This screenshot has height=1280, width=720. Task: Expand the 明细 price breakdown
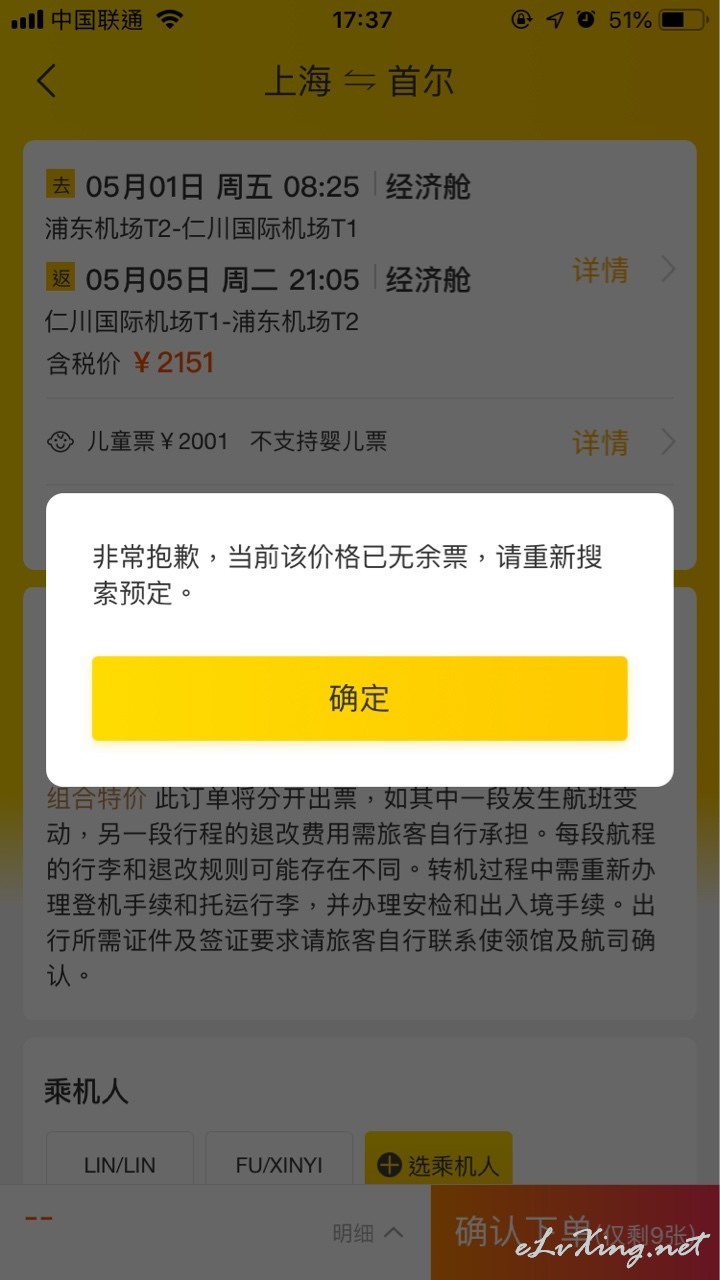pos(368,1233)
